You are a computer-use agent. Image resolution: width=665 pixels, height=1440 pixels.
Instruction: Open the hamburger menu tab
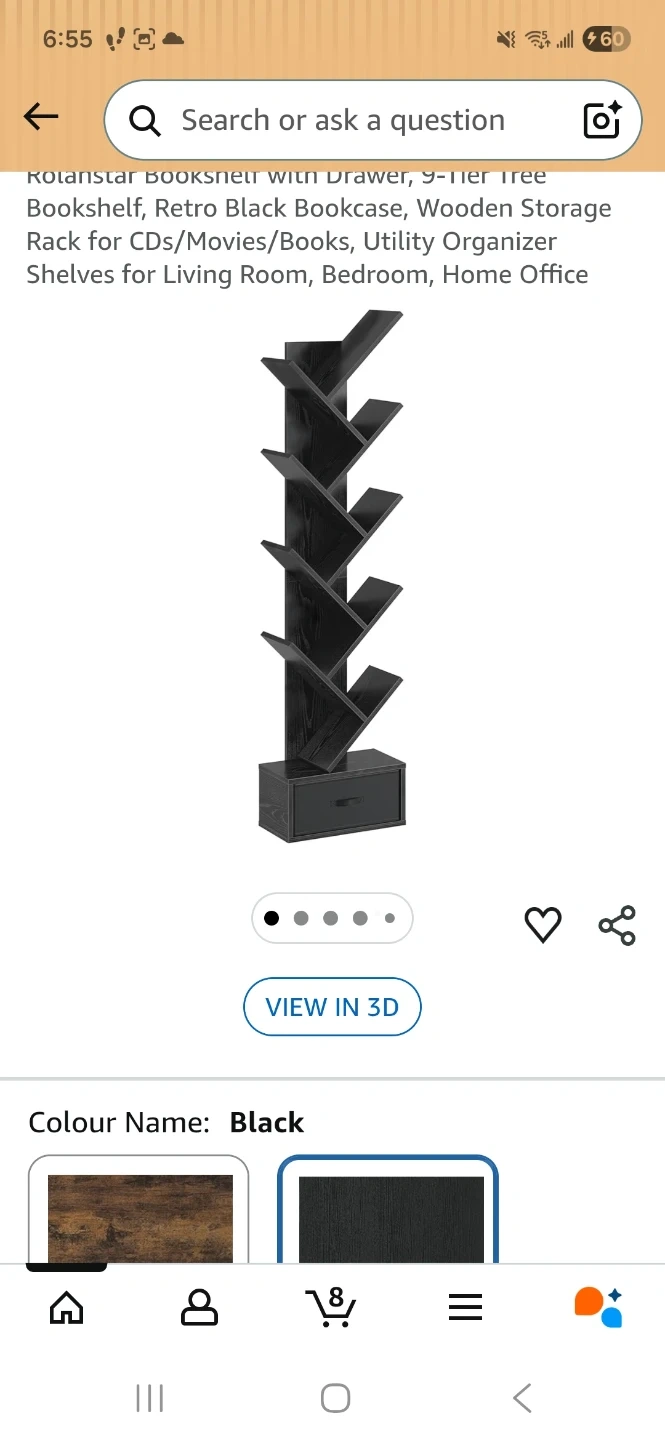click(x=465, y=1306)
